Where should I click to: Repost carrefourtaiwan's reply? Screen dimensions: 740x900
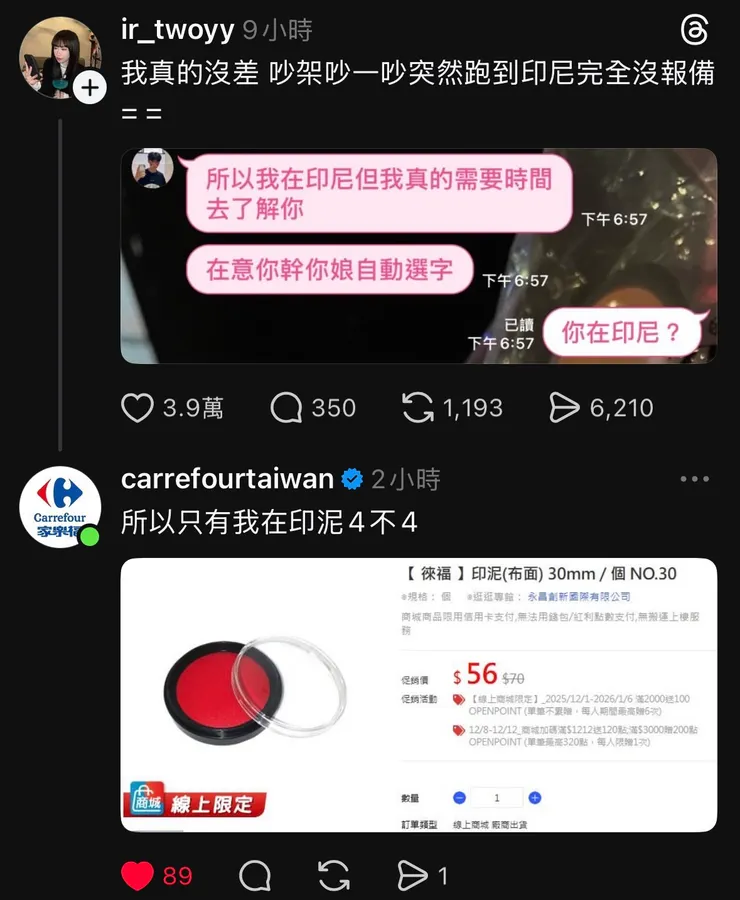[332, 875]
